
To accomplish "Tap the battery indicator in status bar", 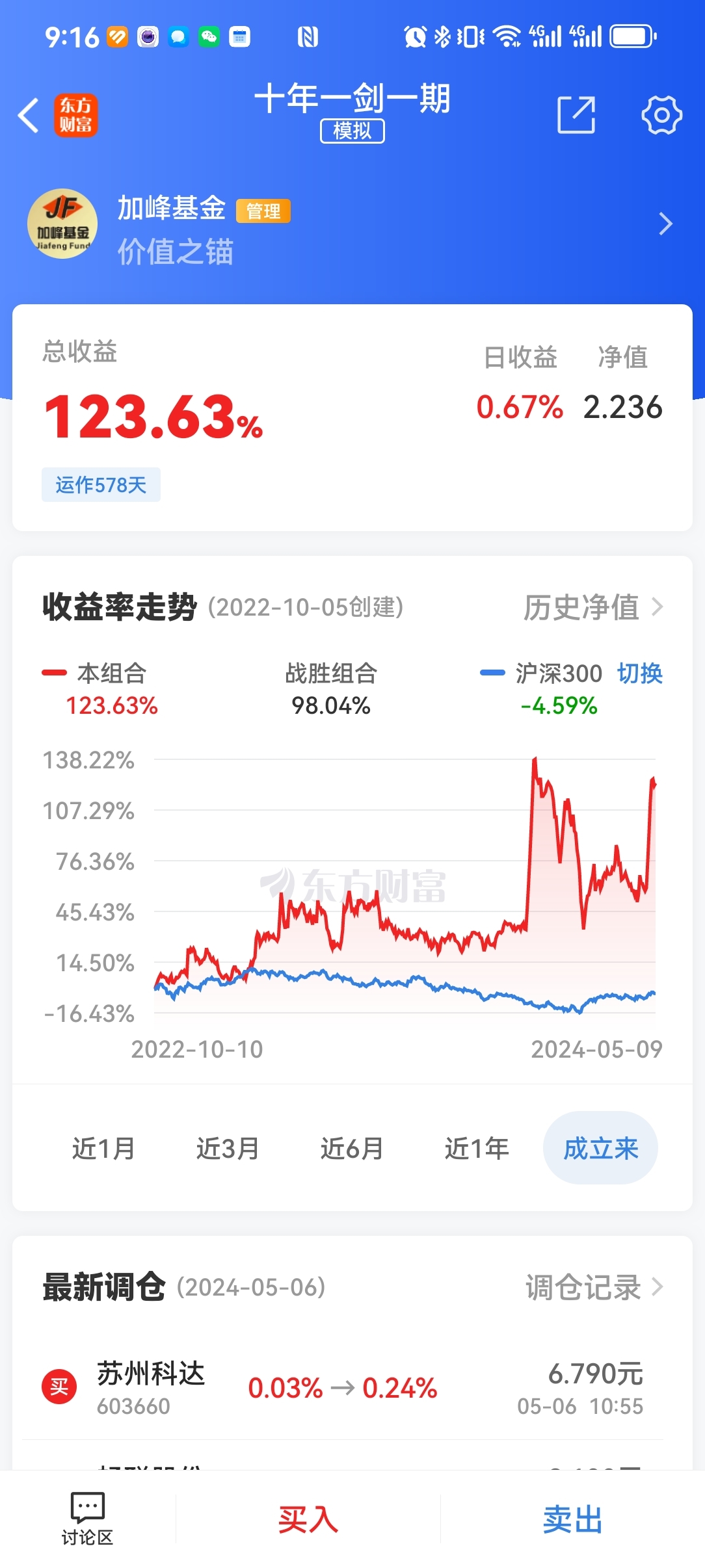I will pyautogui.click(x=630, y=37).
